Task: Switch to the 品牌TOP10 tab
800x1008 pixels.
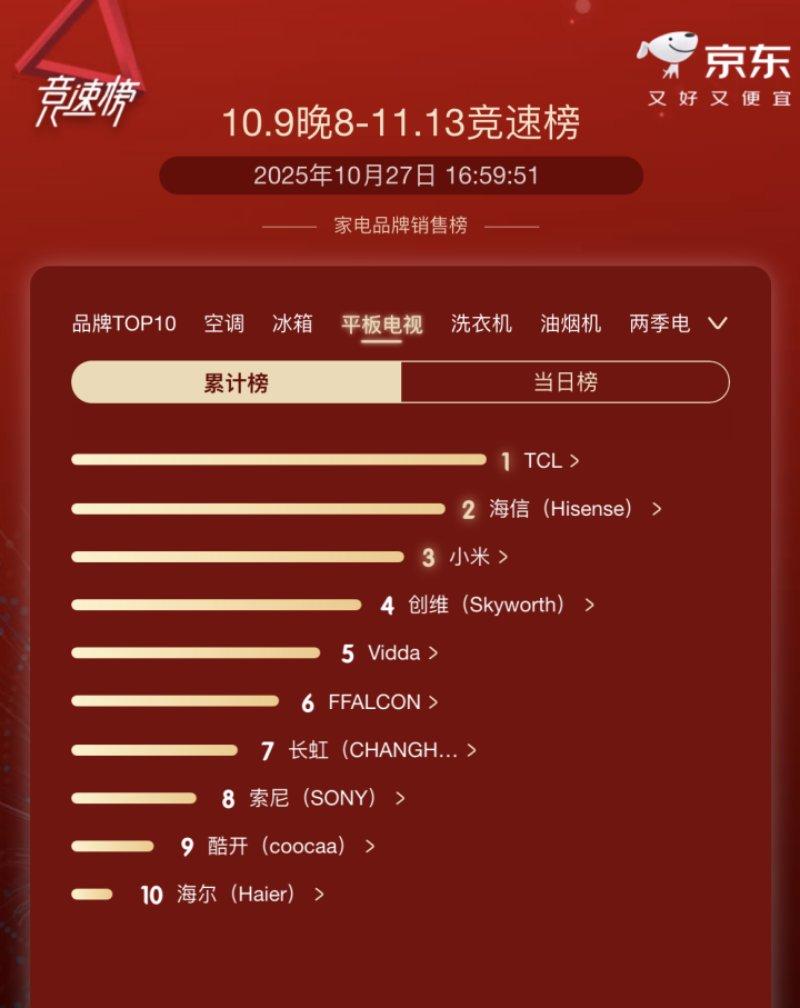Action: coord(124,323)
